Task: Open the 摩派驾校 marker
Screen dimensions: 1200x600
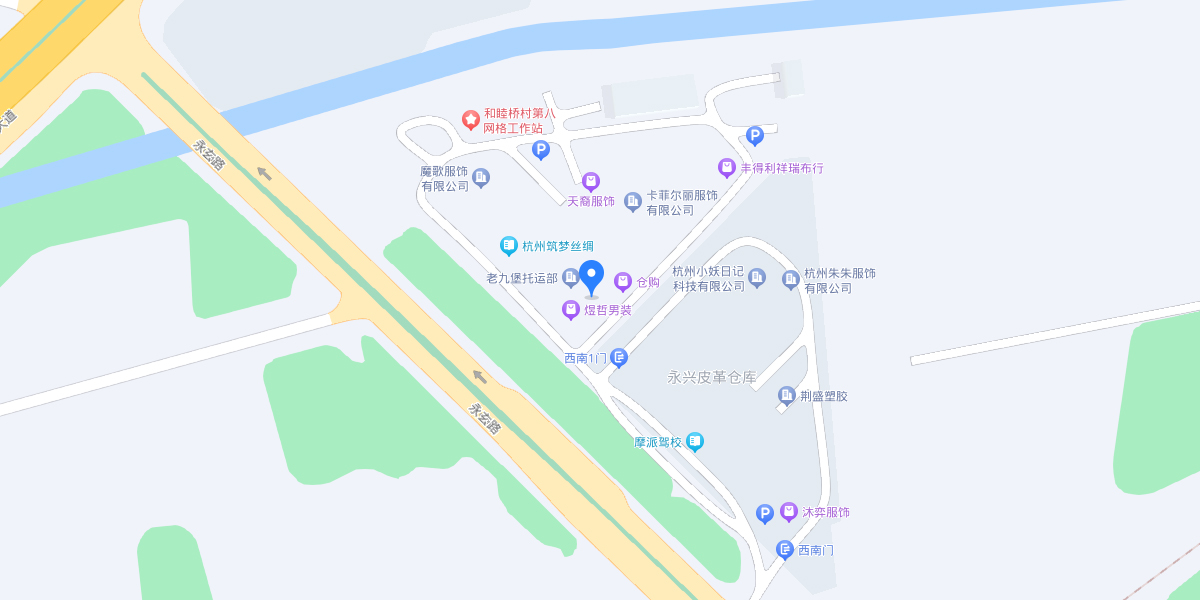Action: [x=695, y=441]
